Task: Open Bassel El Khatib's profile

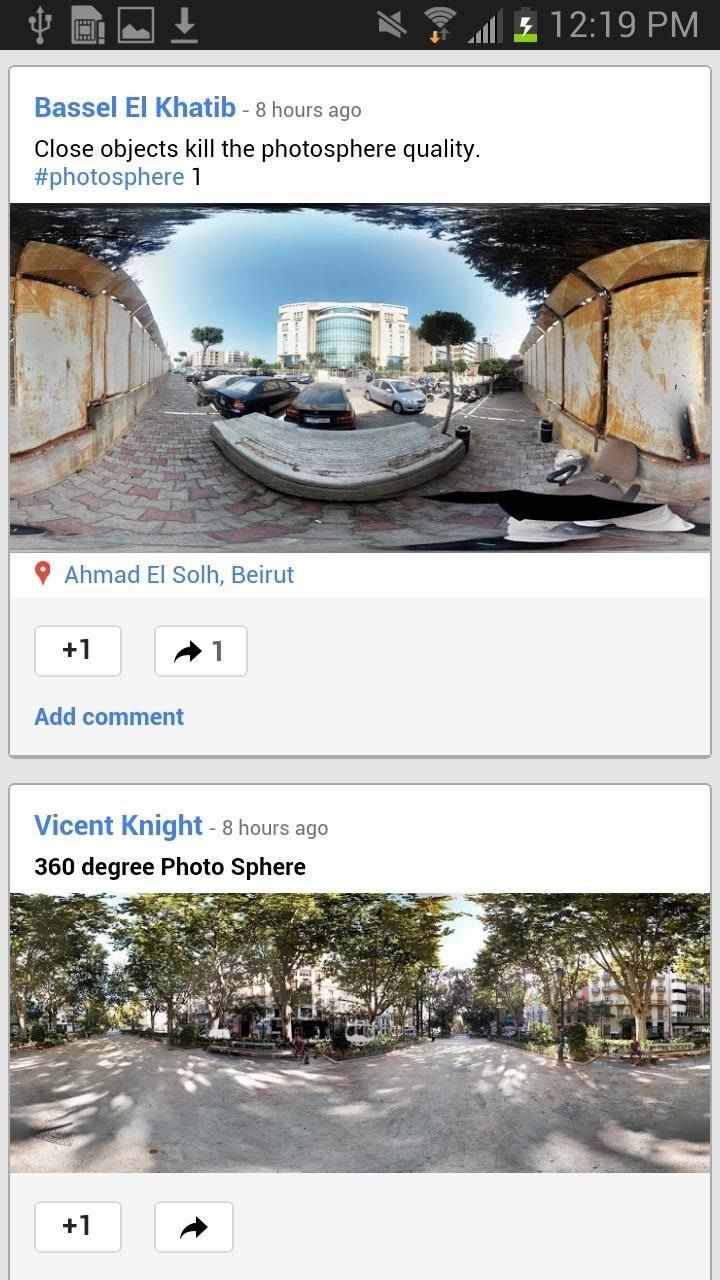Action: (135, 108)
